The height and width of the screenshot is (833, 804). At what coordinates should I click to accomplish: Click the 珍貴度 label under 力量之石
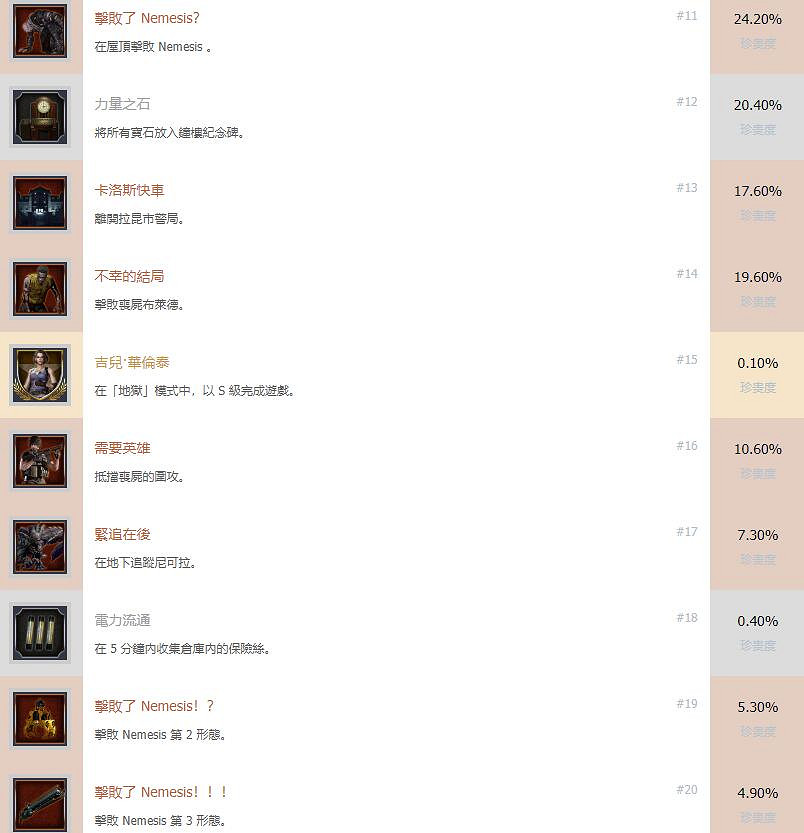click(x=757, y=129)
